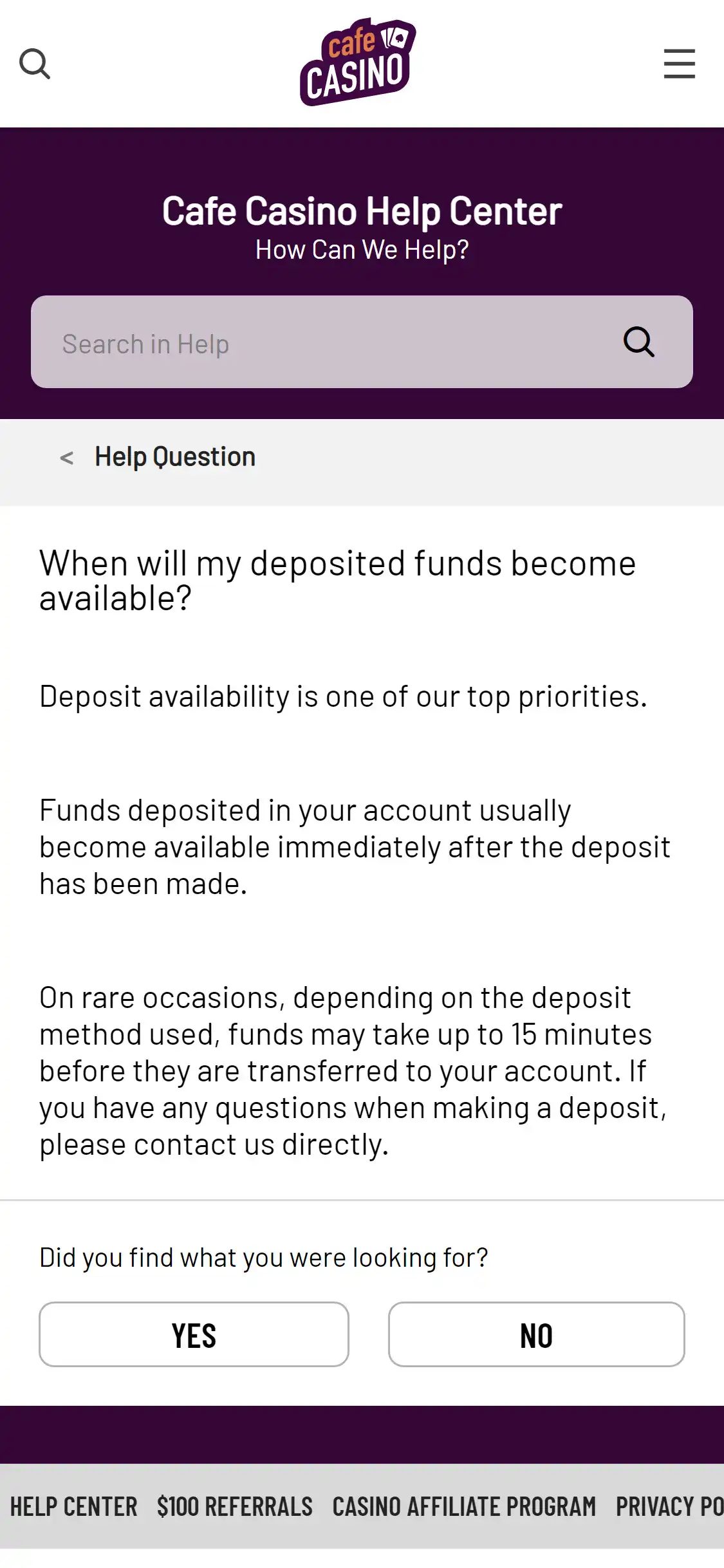
Task: Go back to Help Question
Action: coord(67,458)
